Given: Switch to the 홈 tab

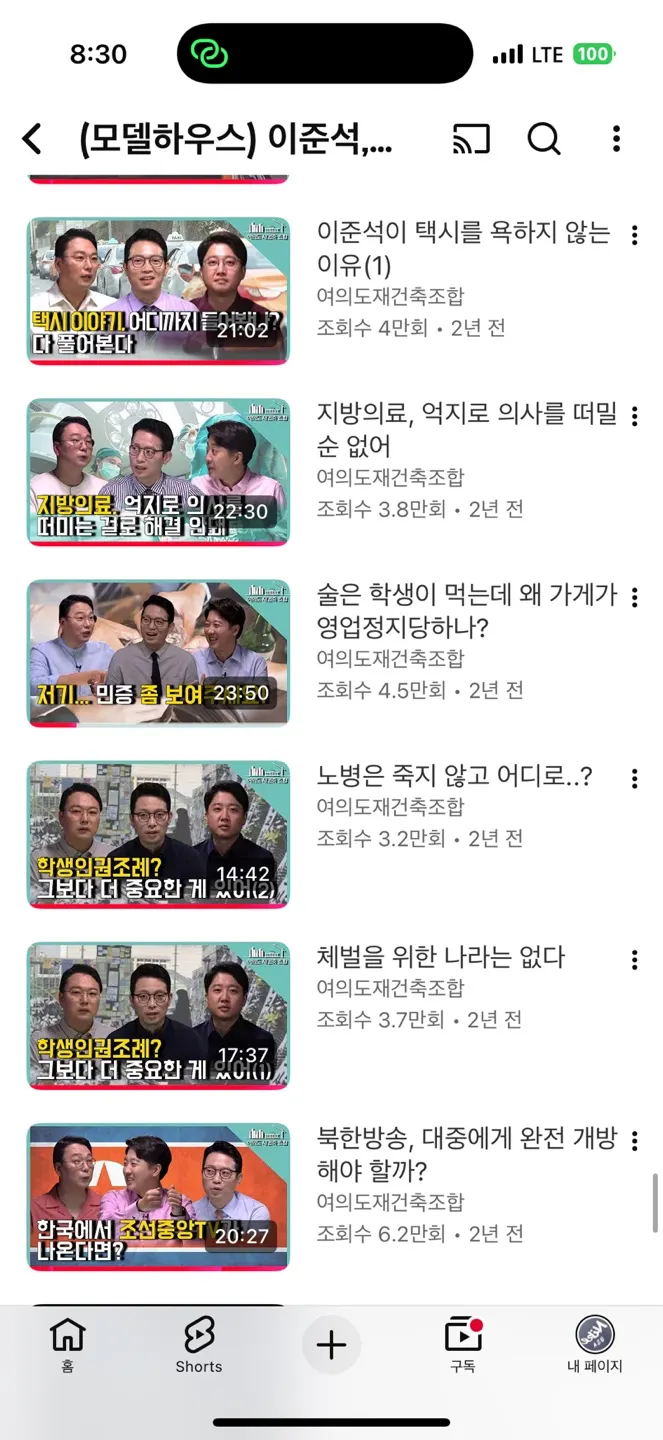Looking at the screenshot, I should click(67, 1345).
